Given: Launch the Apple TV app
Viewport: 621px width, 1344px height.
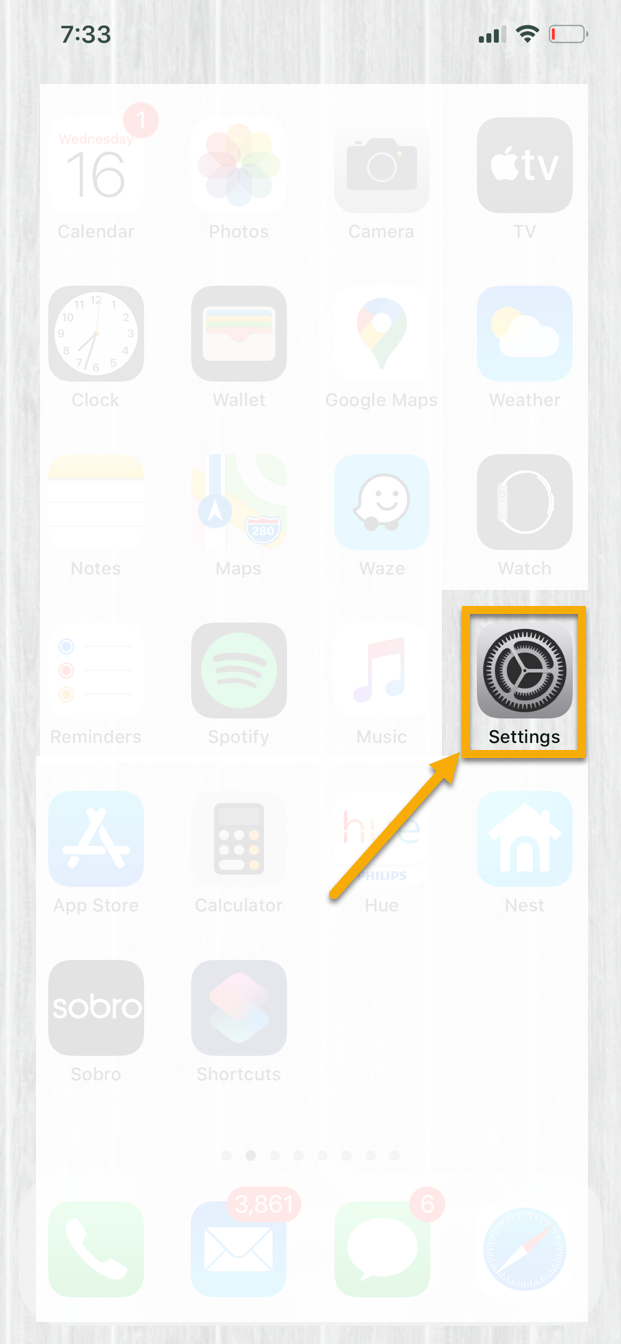Looking at the screenshot, I should pyautogui.click(x=524, y=166).
